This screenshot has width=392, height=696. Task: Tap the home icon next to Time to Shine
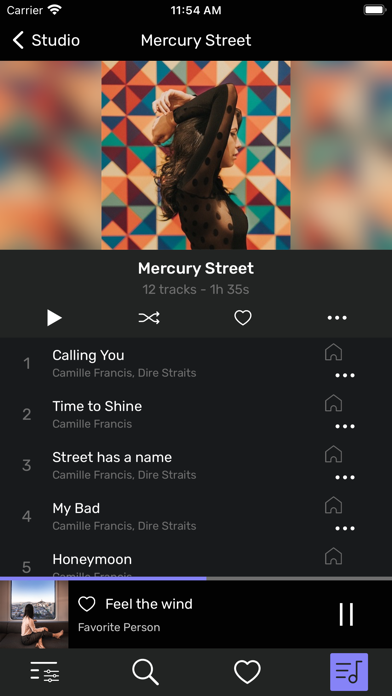(x=333, y=403)
